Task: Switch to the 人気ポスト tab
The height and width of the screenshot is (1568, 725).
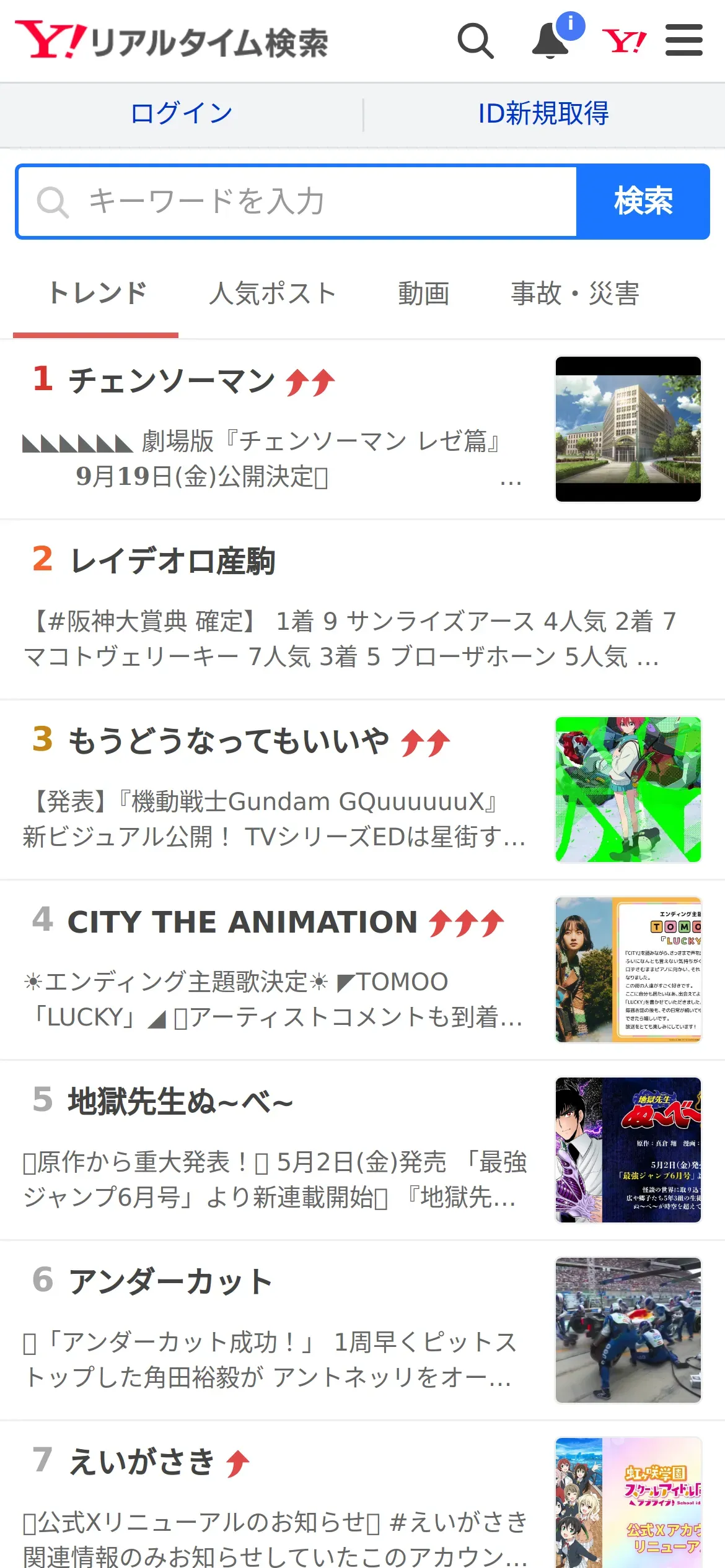Action: click(273, 294)
